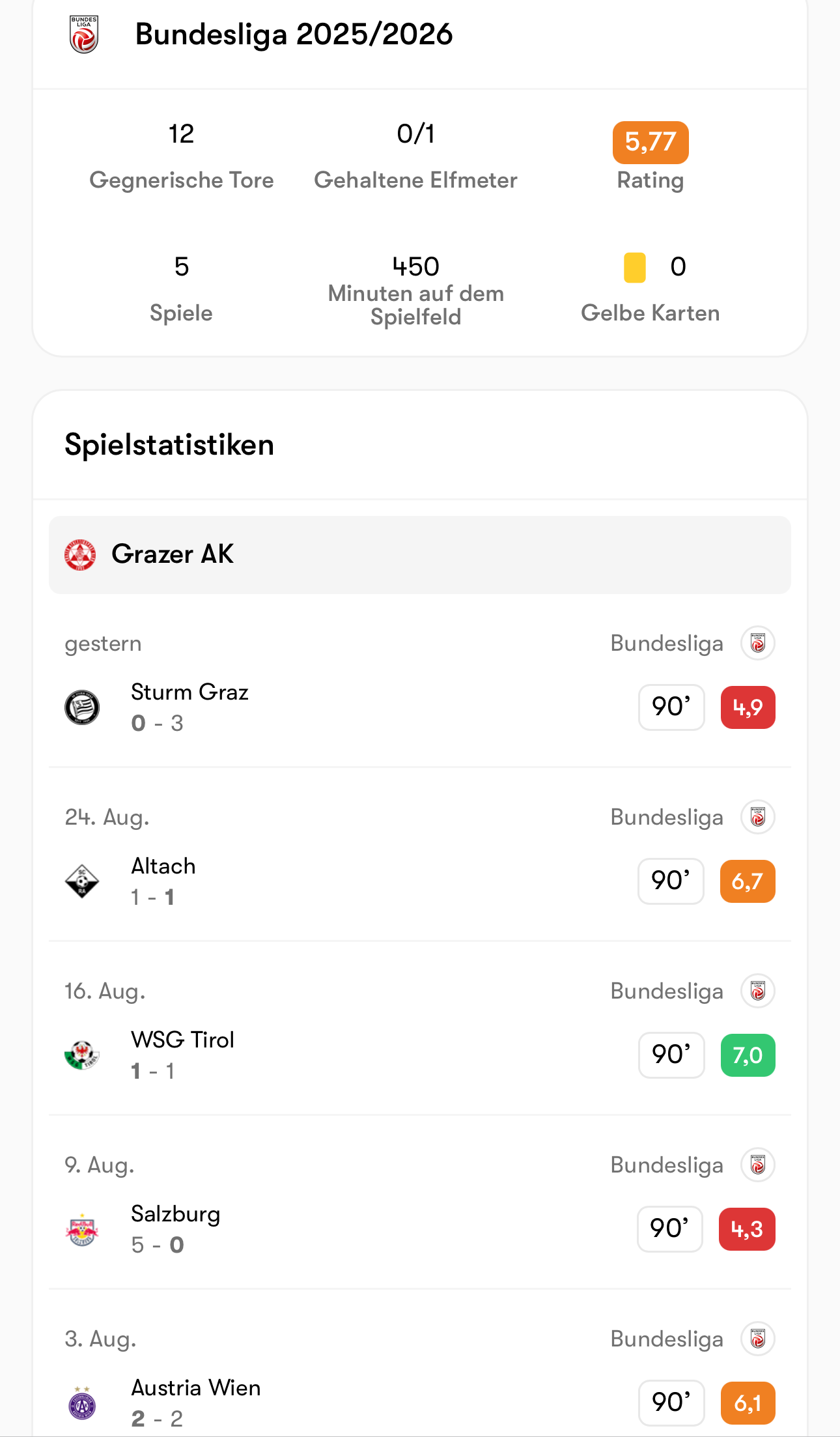The image size is (840, 1437).
Task: Open the Austria Wien match from 3. Aug.
Action: tap(420, 1363)
